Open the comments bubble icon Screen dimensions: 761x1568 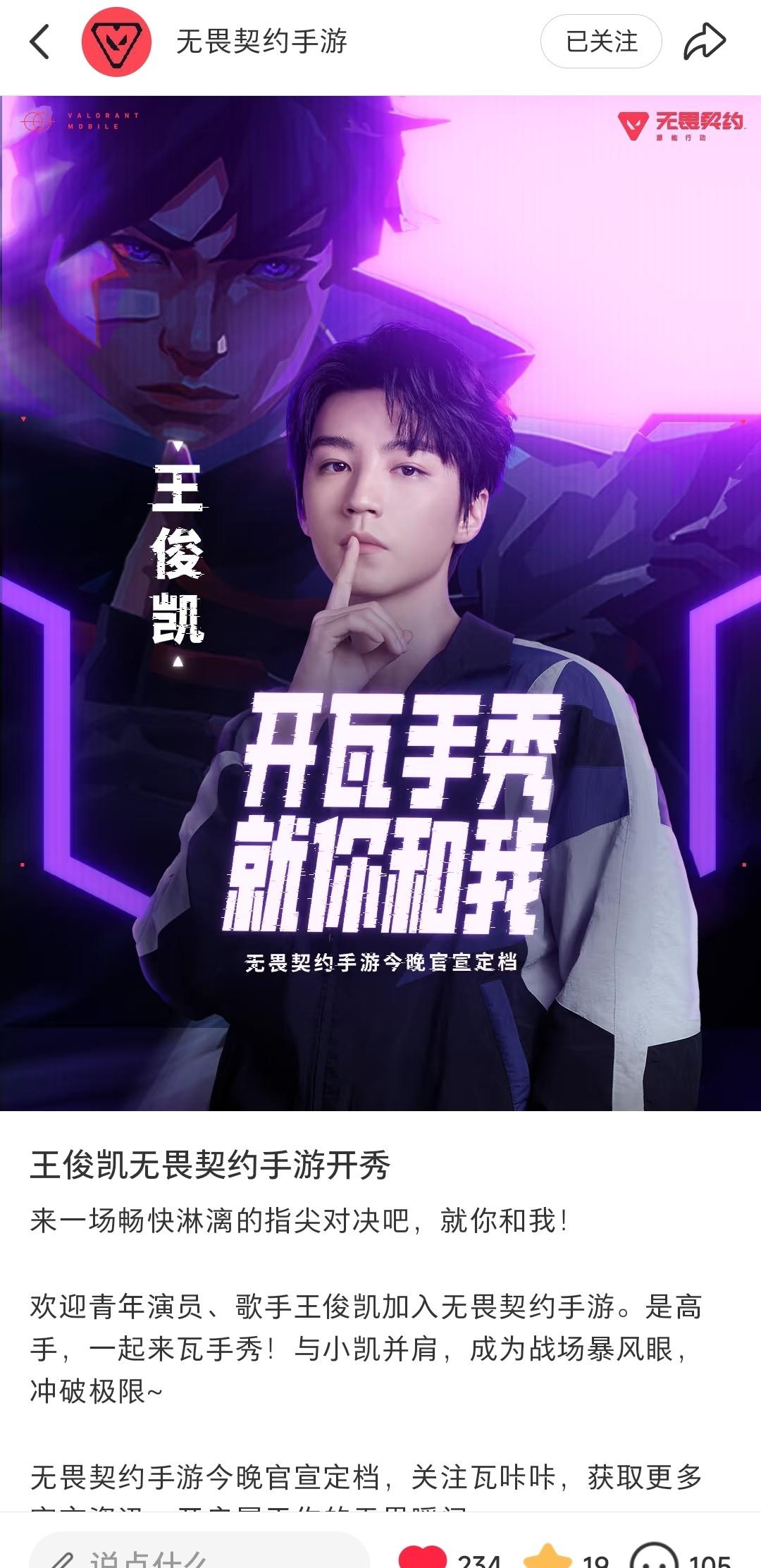[655, 1557]
